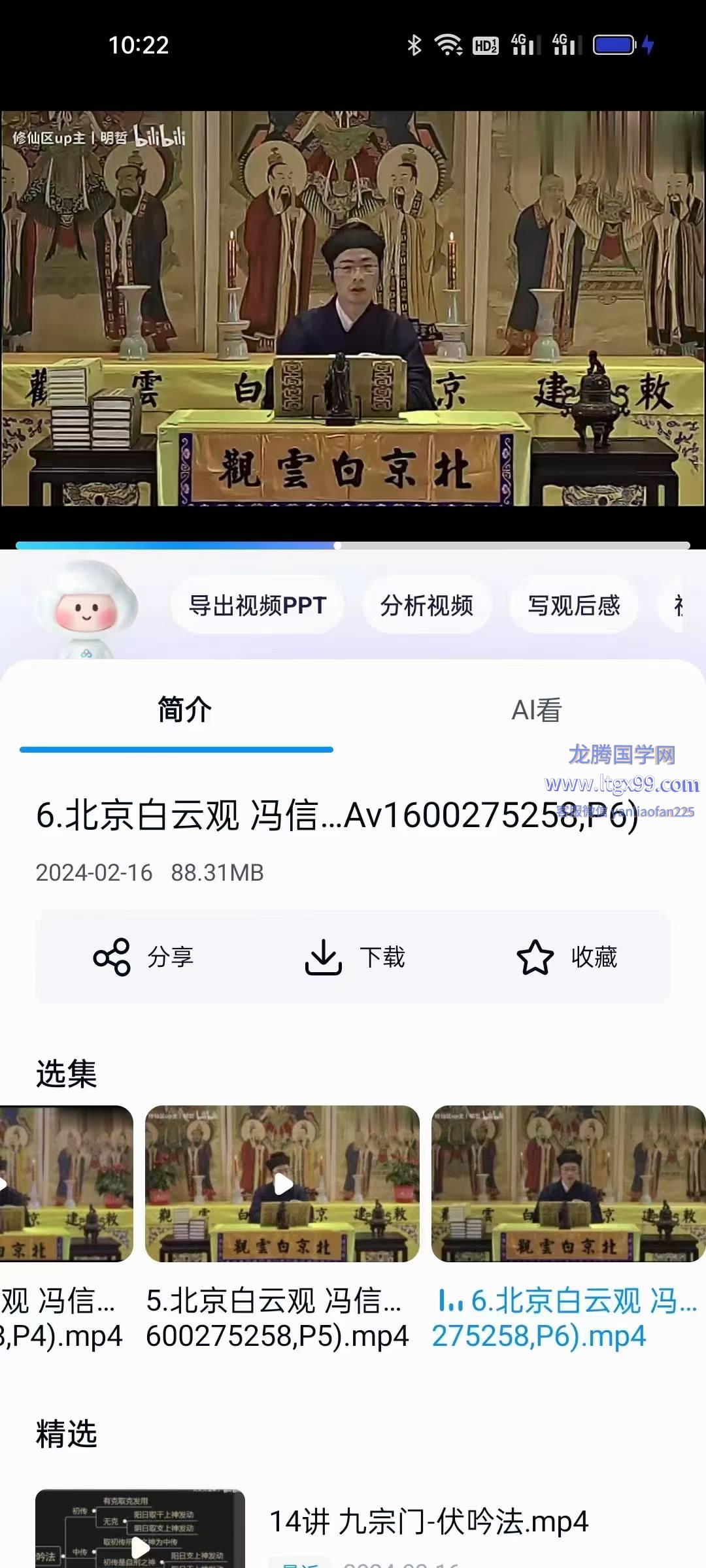The width and height of the screenshot is (706, 1568).
Task: Select the 导出视频PPT chip
Action: 257,606
